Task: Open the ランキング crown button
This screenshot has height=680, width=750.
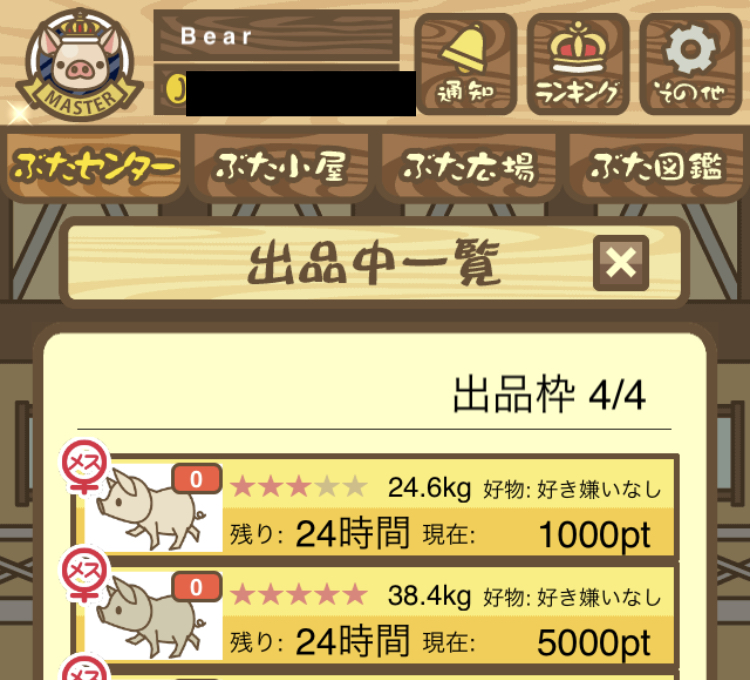Action: (x=578, y=64)
